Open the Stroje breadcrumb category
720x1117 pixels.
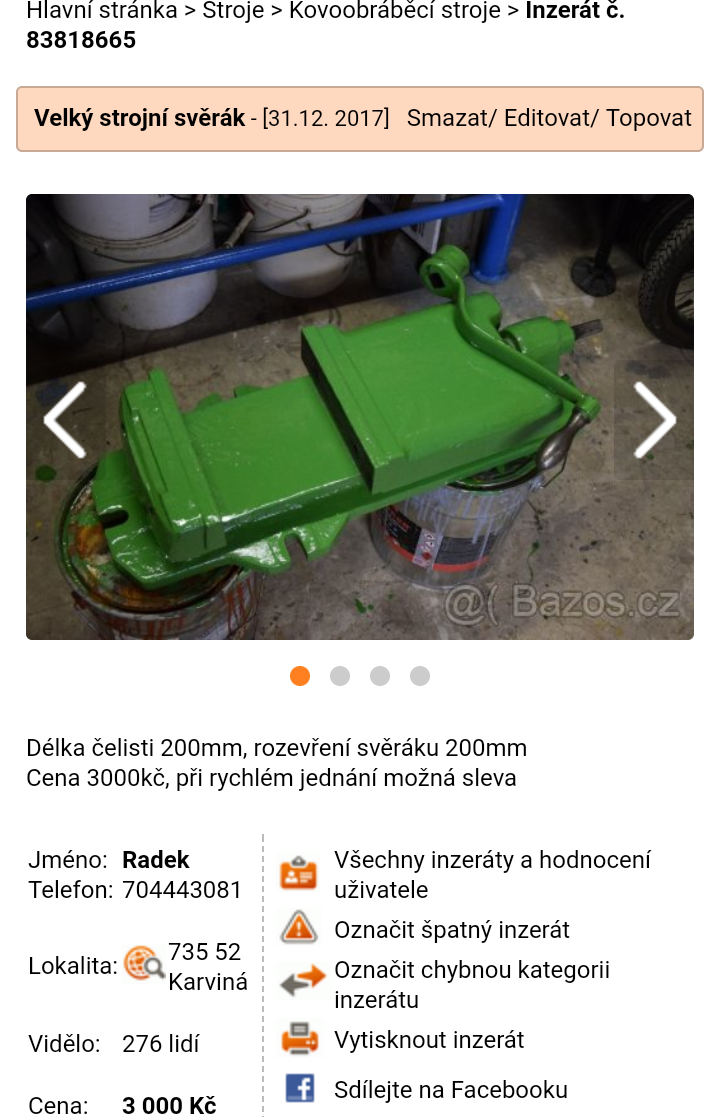pyautogui.click(x=233, y=11)
